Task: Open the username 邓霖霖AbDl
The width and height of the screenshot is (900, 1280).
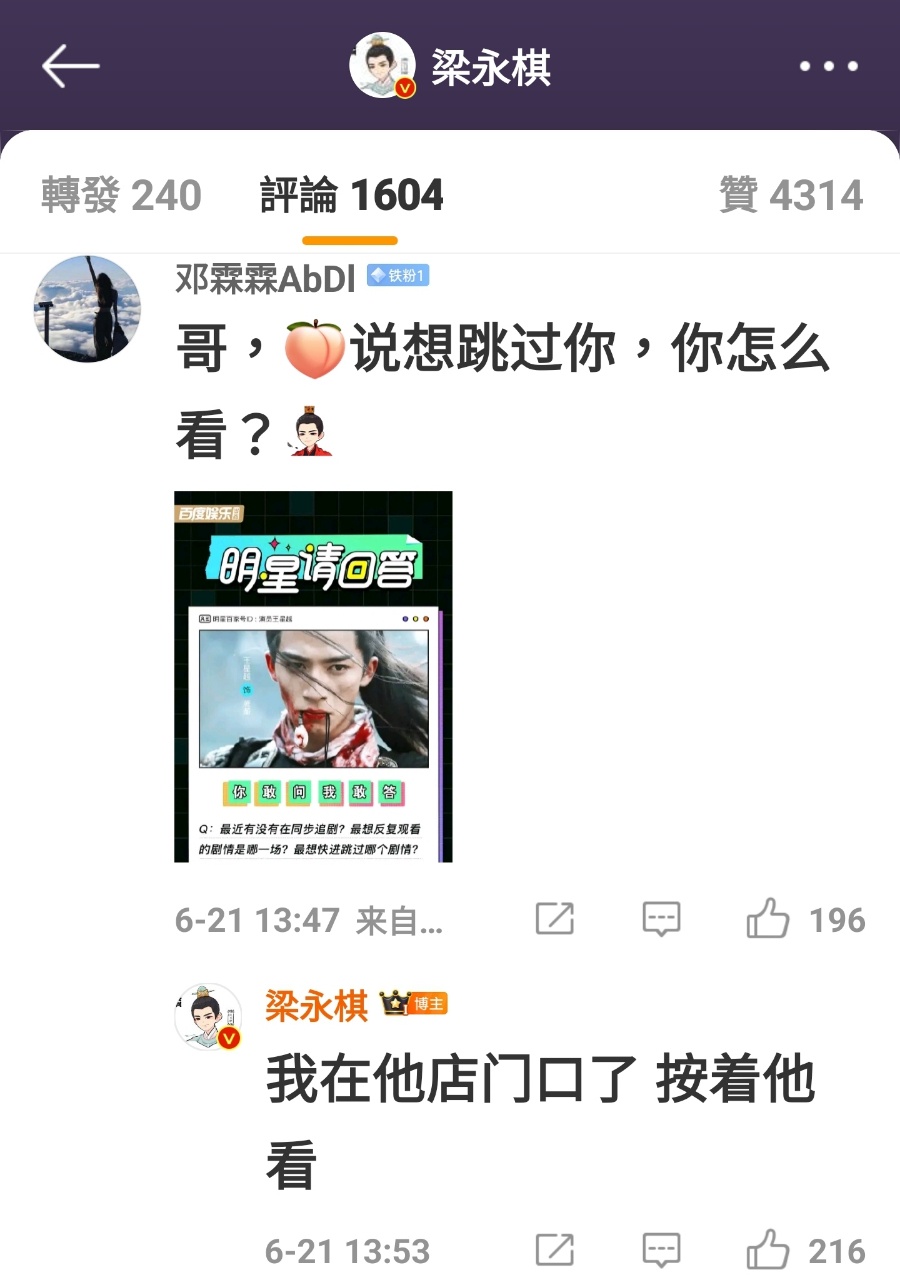Action: point(266,279)
